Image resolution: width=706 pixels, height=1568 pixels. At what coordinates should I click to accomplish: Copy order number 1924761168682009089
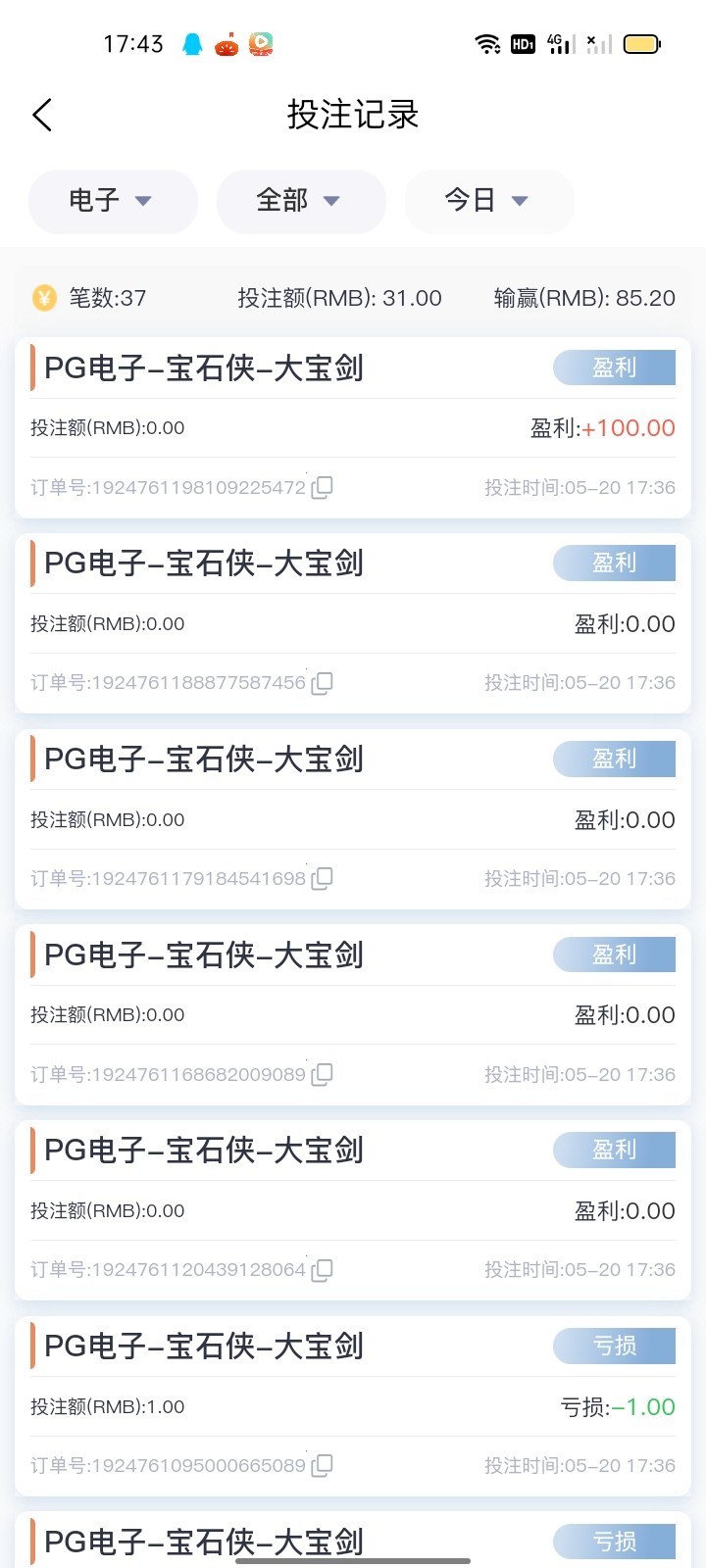click(322, 1075)
